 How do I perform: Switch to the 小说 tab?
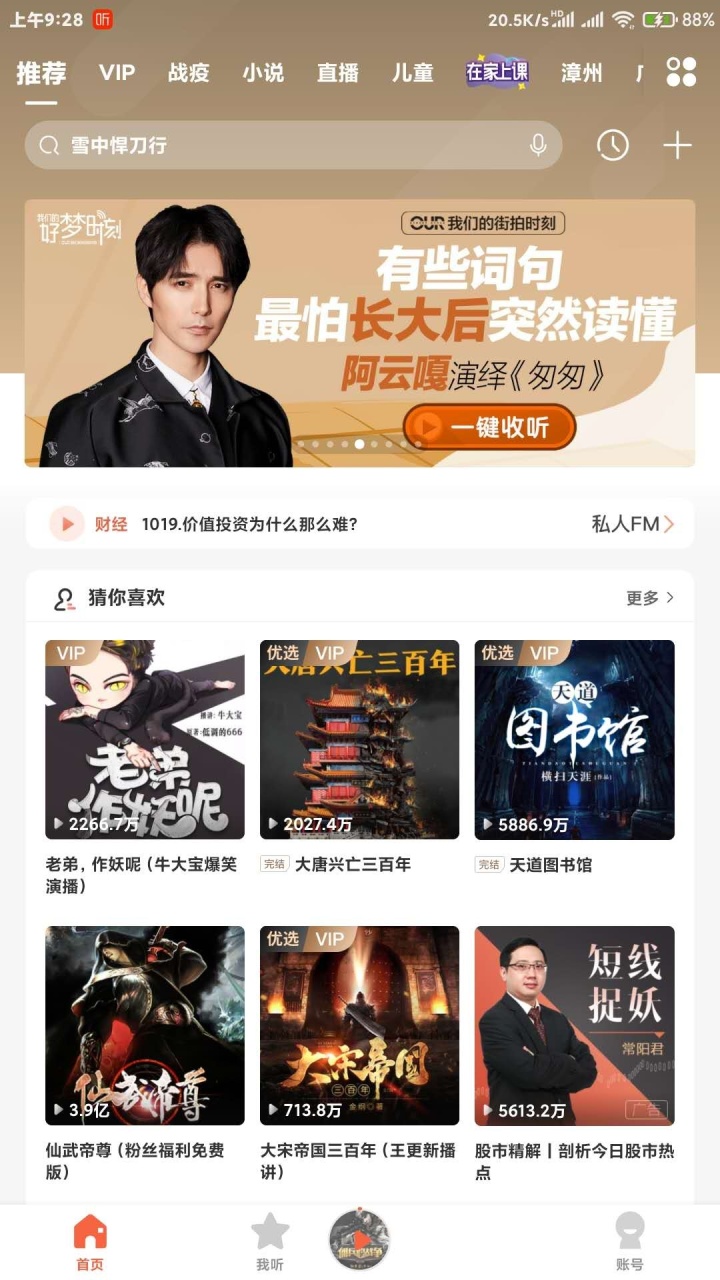(263, 72)
